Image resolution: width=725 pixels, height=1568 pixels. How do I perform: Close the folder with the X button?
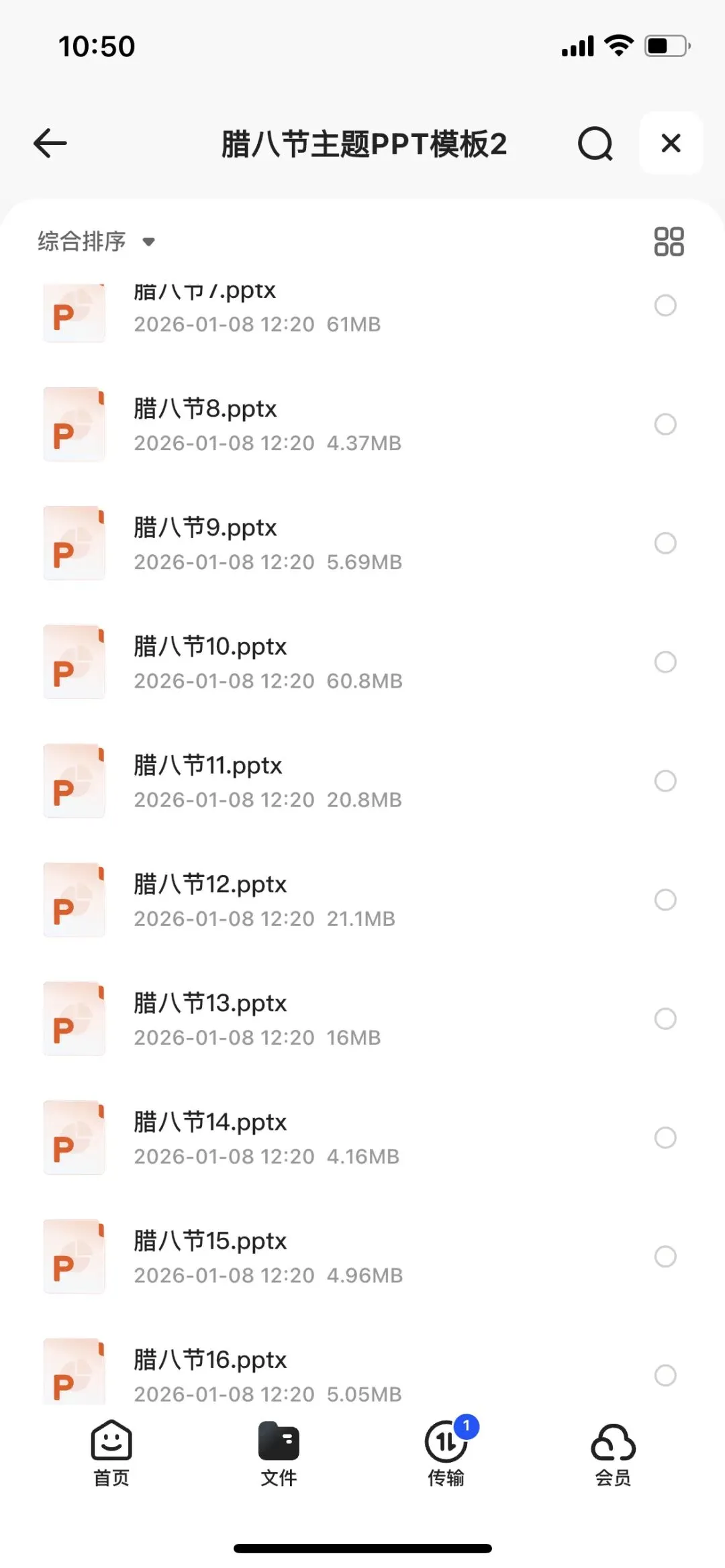point(671,143)
